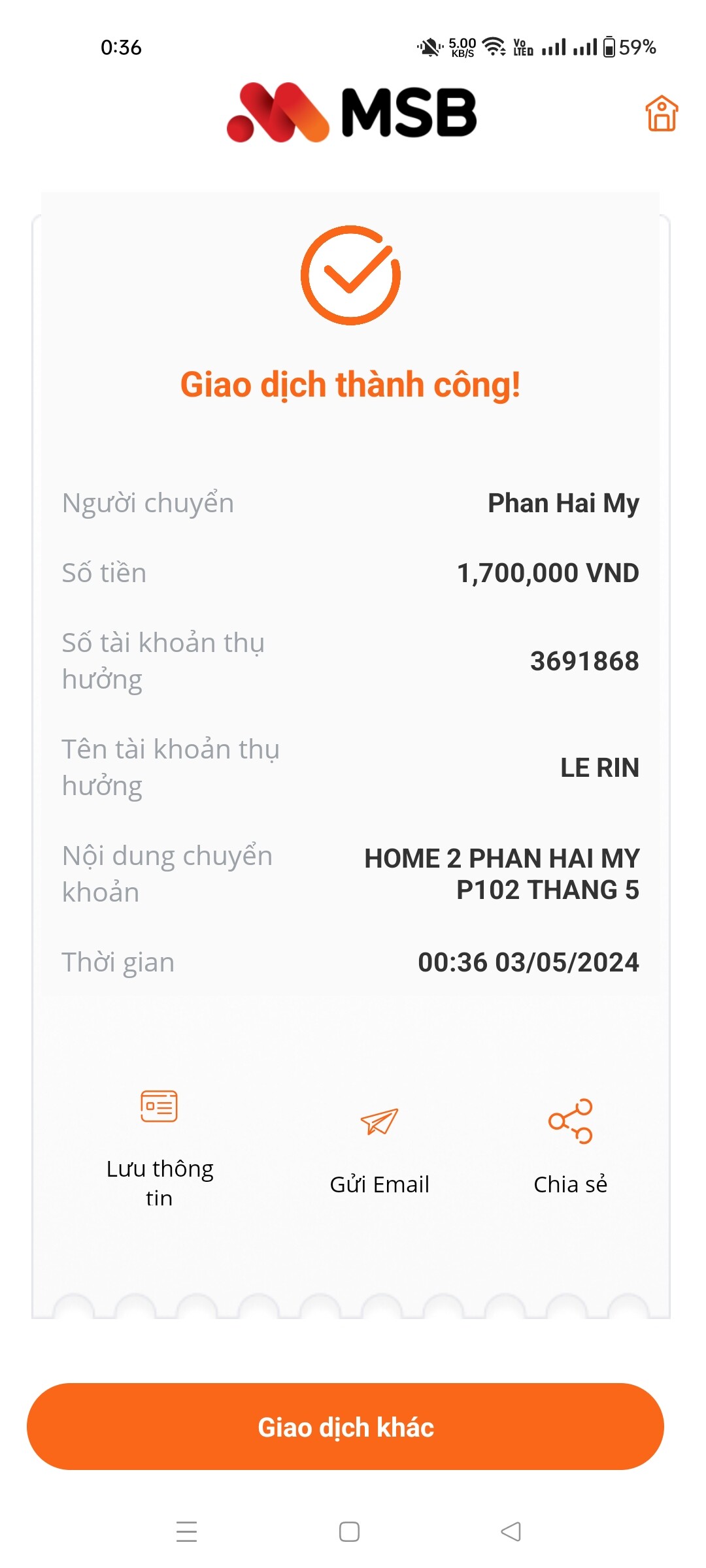
Task: Go to the MSB home screen icon
Action: [662, 114]
